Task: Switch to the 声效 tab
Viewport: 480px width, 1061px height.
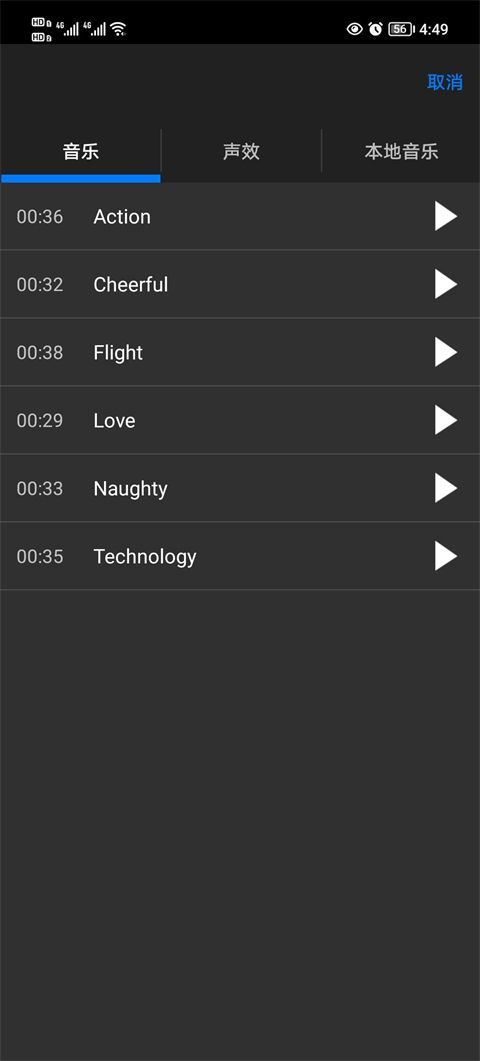Action: (x=241, y=151)
